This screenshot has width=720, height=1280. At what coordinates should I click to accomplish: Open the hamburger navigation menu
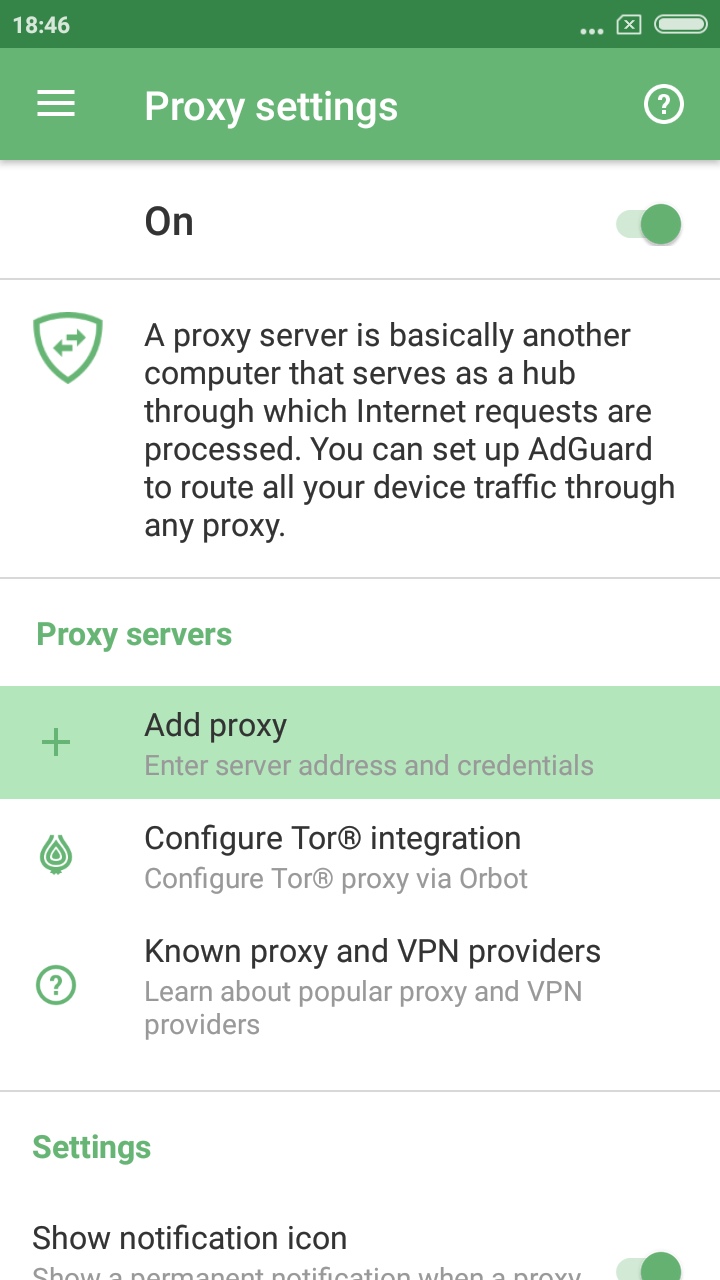tap(56, 105)
